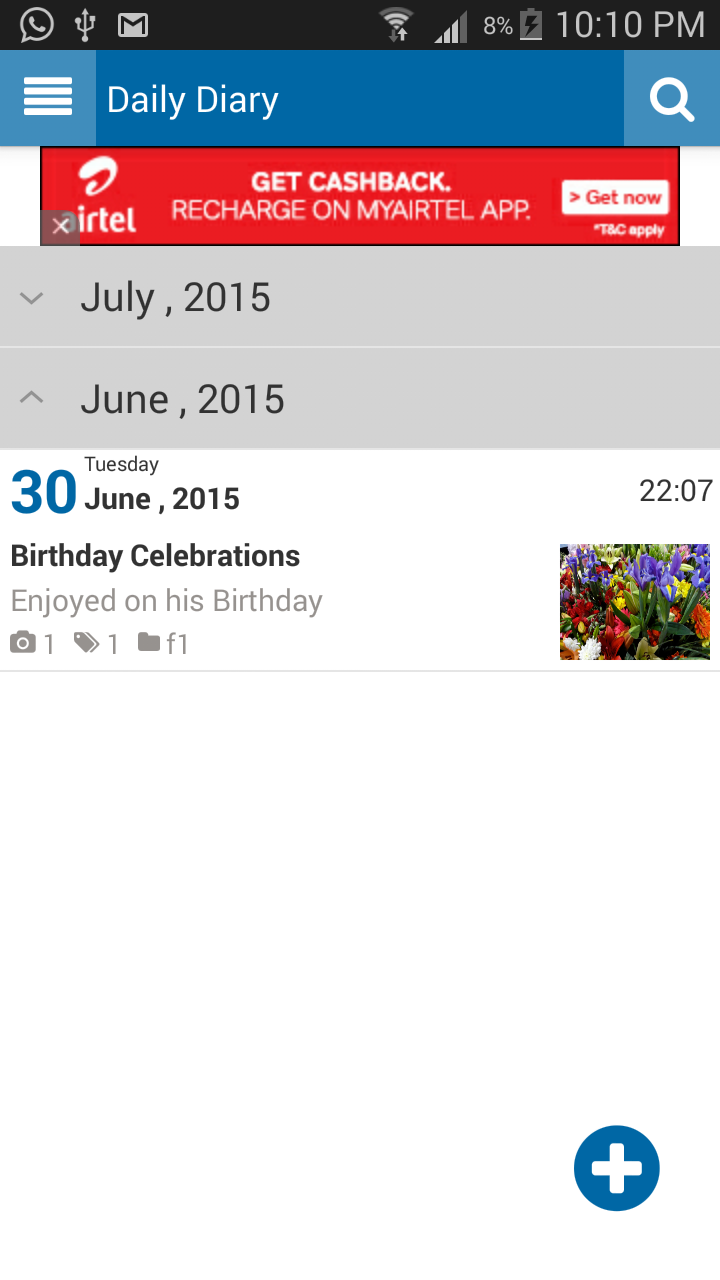Tap the tag icon on the entry
The width and height of the screenshot is (720, 1280).
click(86, 643)
